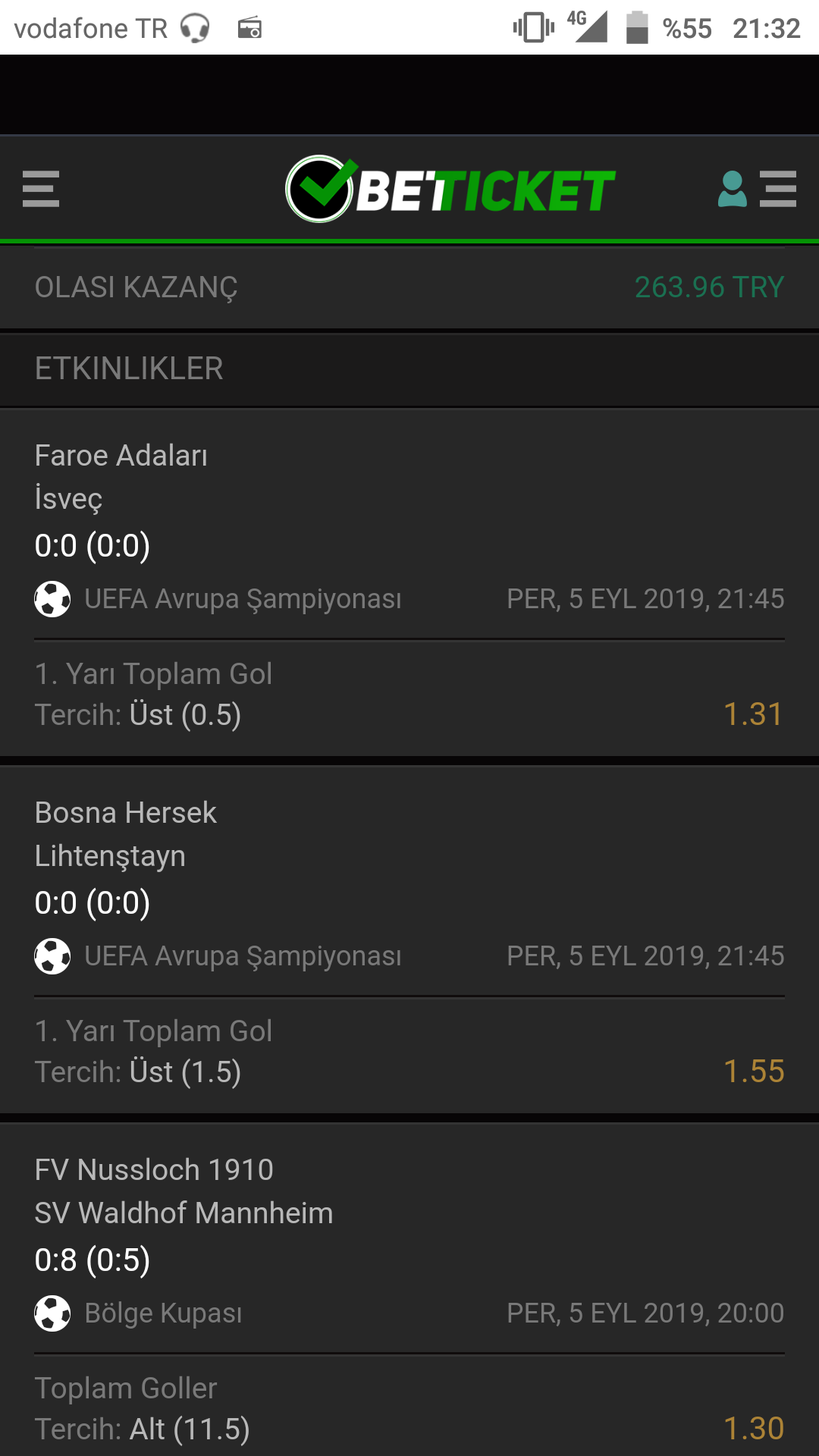Click the soccer ball icon for Bölge Kupası match
This screenshot has width=819, height=1456.
click(52, 1312)
